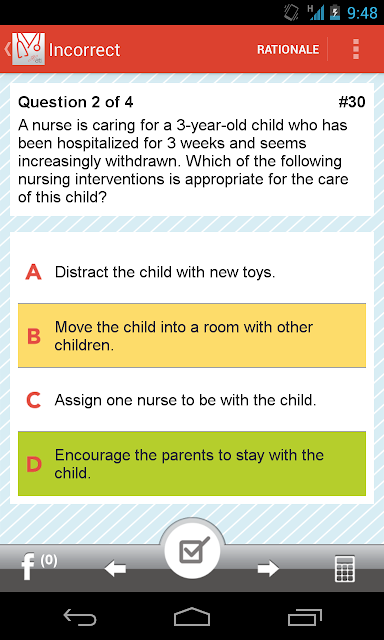
Task: Go to the next question arrow
Action: 269,569
